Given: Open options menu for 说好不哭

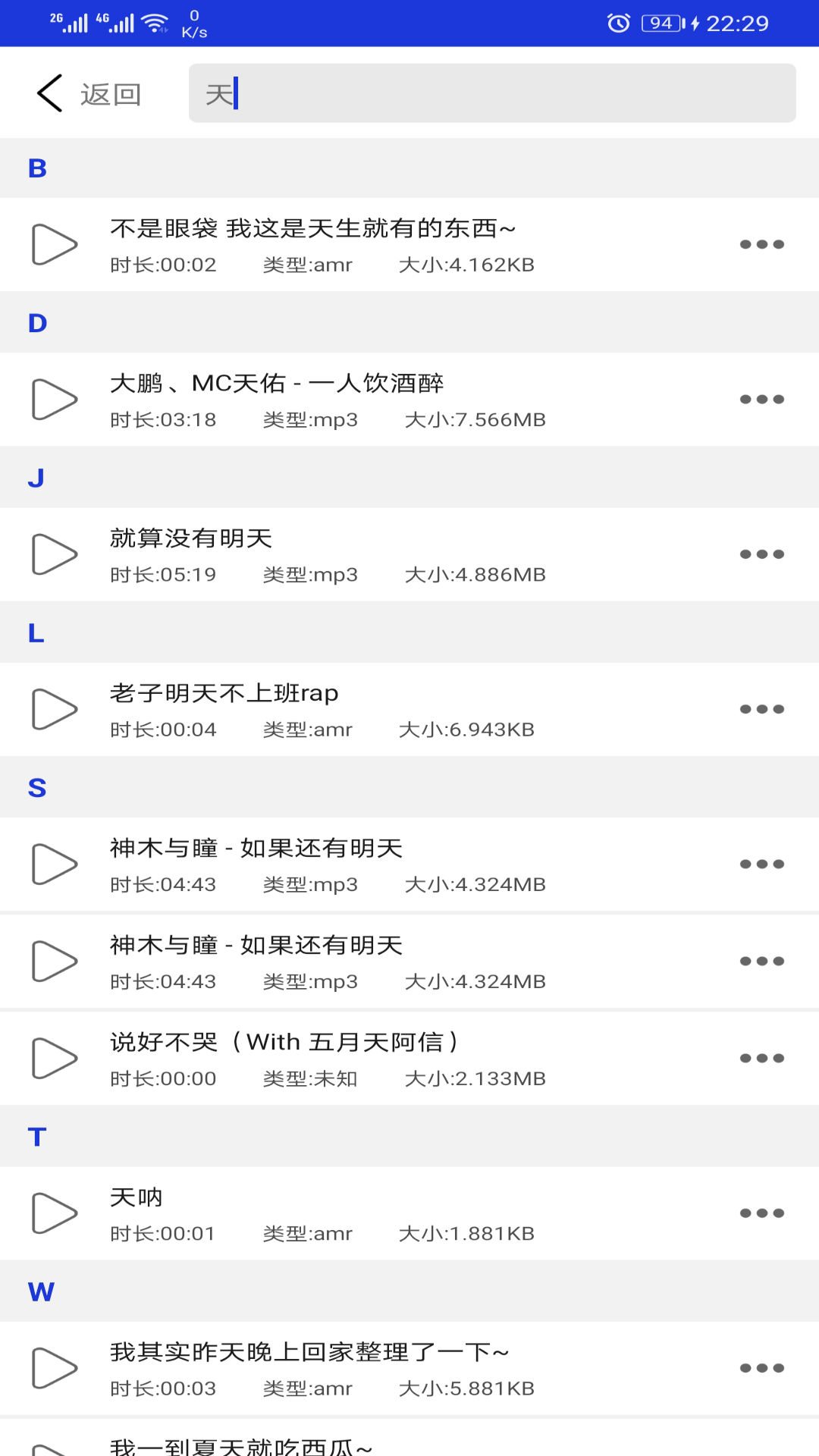Looking at the screenshot, I should tap(762, 1057).
